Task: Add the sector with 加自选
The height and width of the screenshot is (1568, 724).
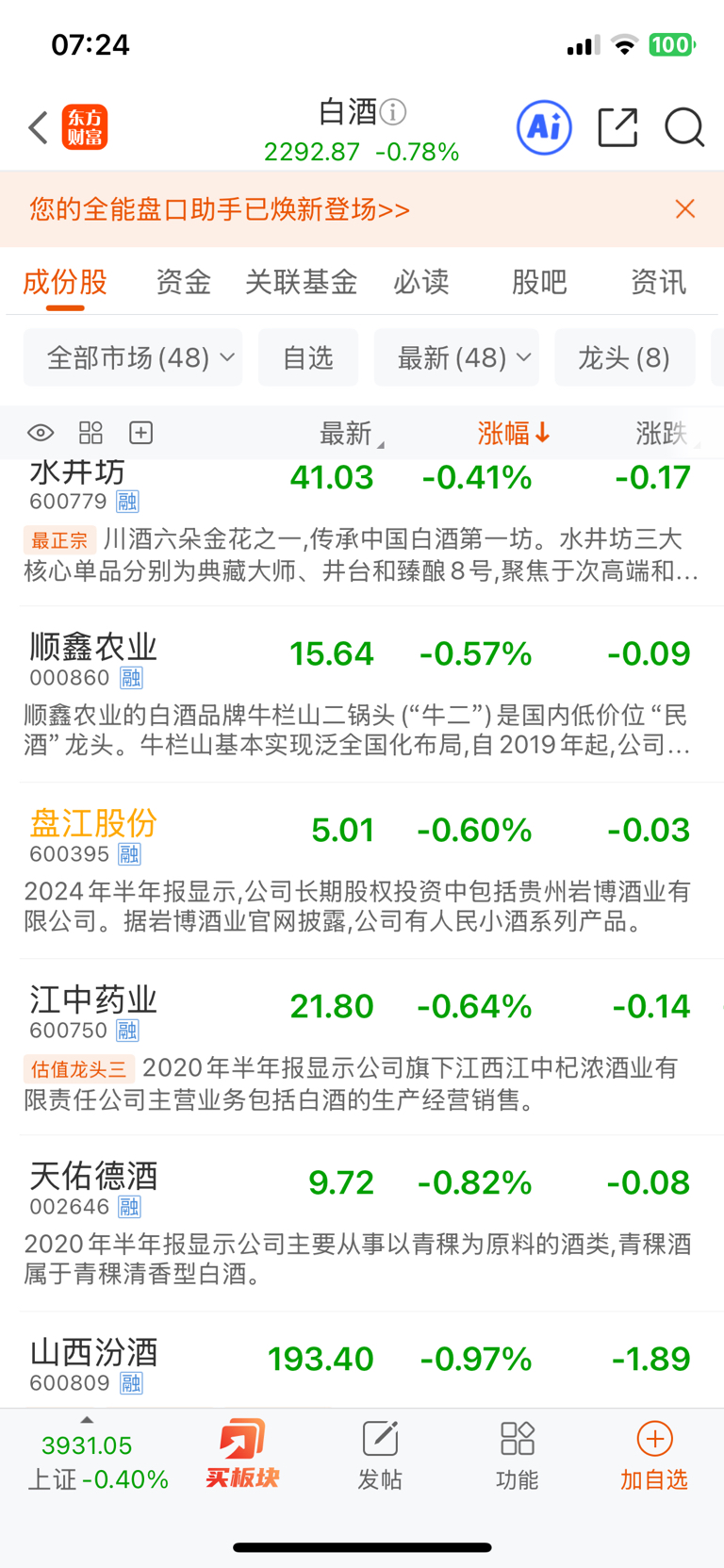Action: click(654, 1455)
